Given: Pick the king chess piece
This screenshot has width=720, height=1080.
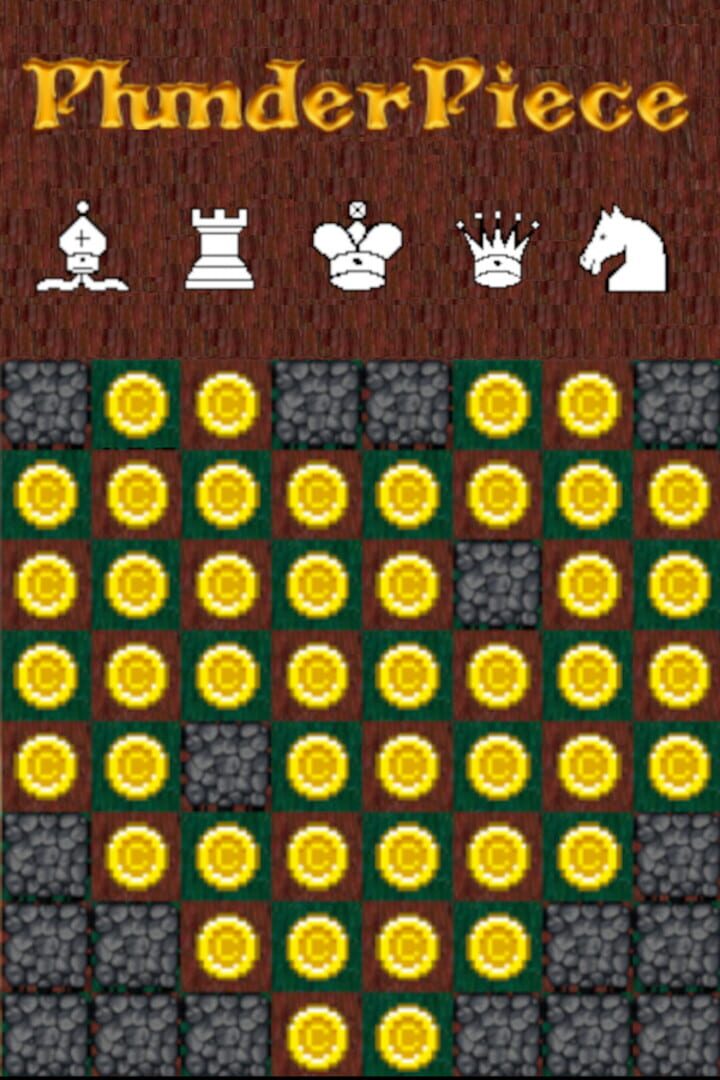Looking at the screenshot, I should (x=357, y=247).
